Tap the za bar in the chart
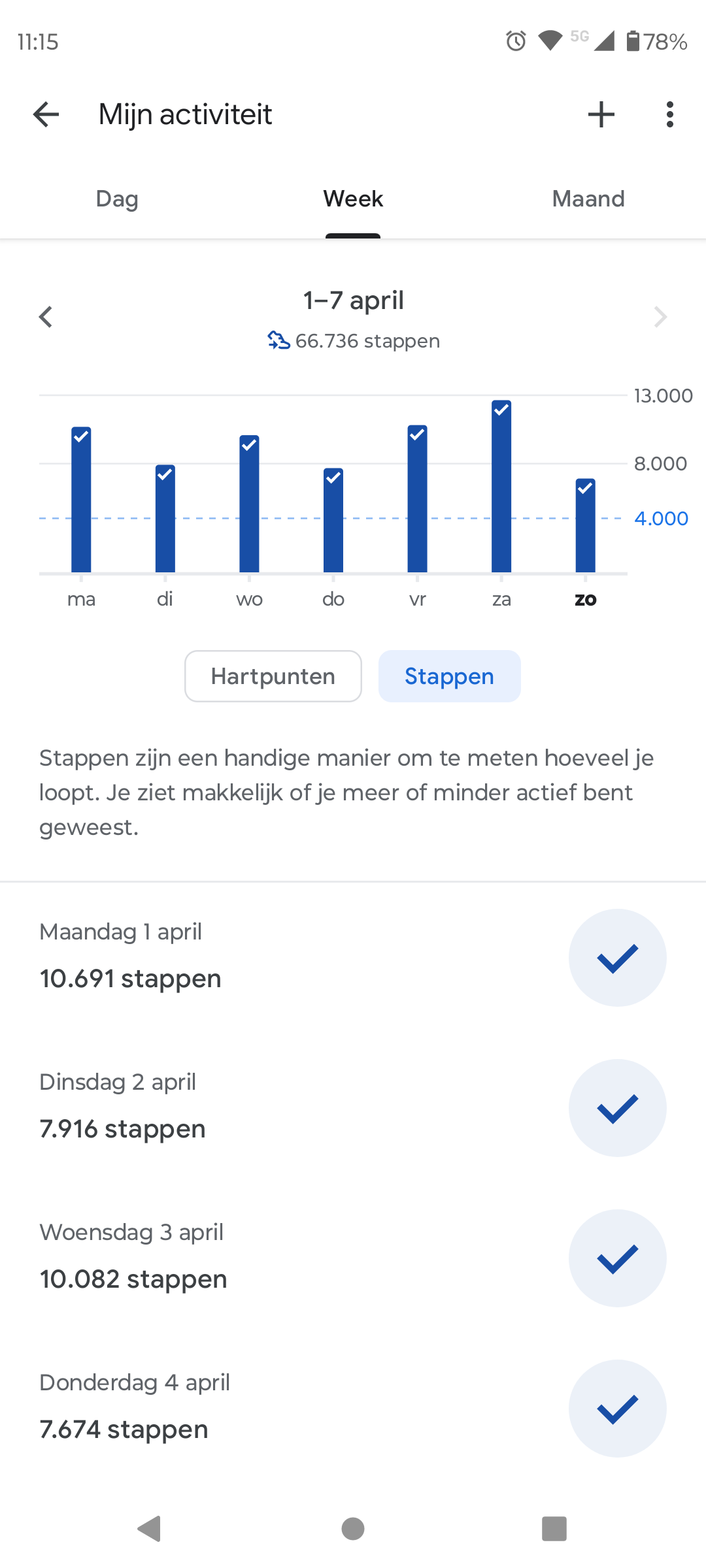The image size is (706, 1568). pos(501,487)
